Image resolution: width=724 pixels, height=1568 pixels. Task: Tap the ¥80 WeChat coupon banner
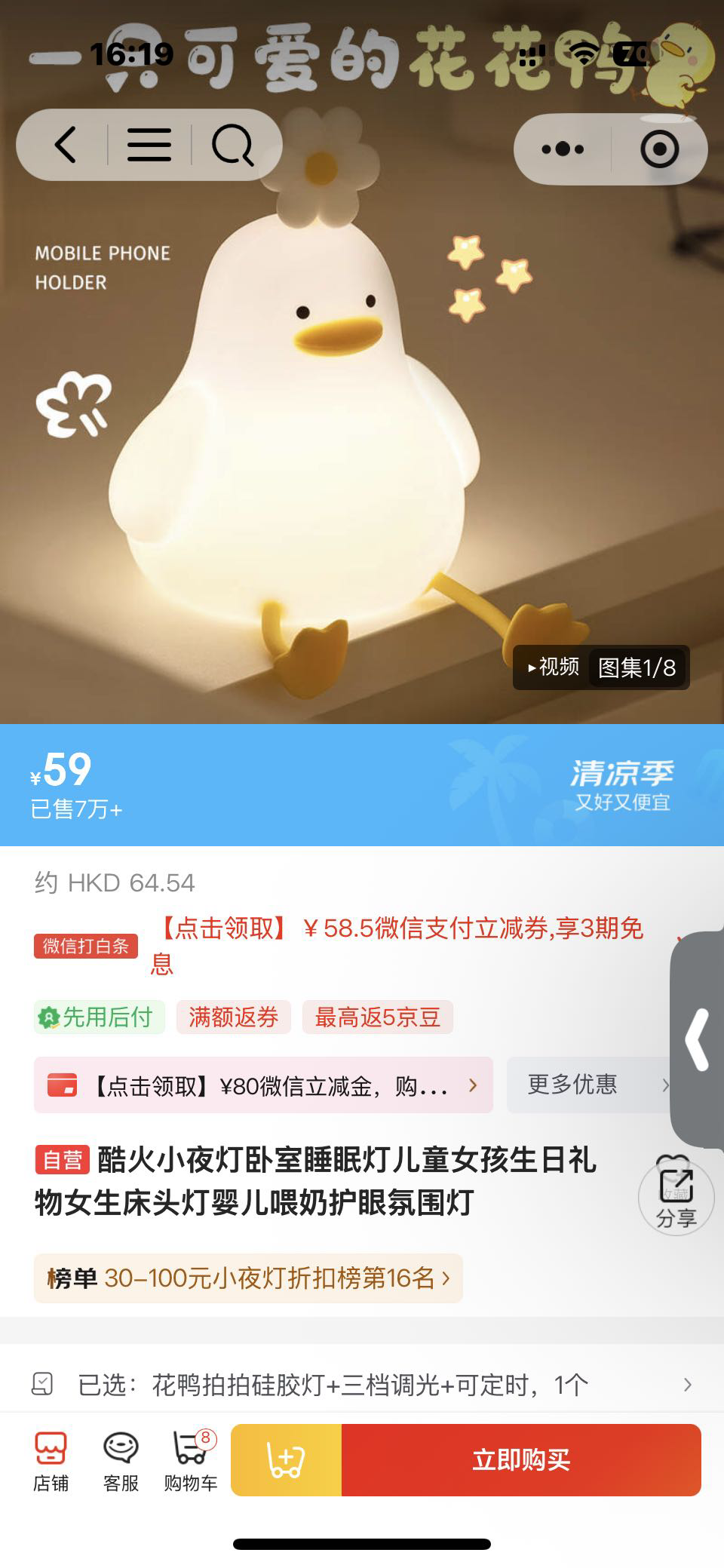coord(264,1085)
